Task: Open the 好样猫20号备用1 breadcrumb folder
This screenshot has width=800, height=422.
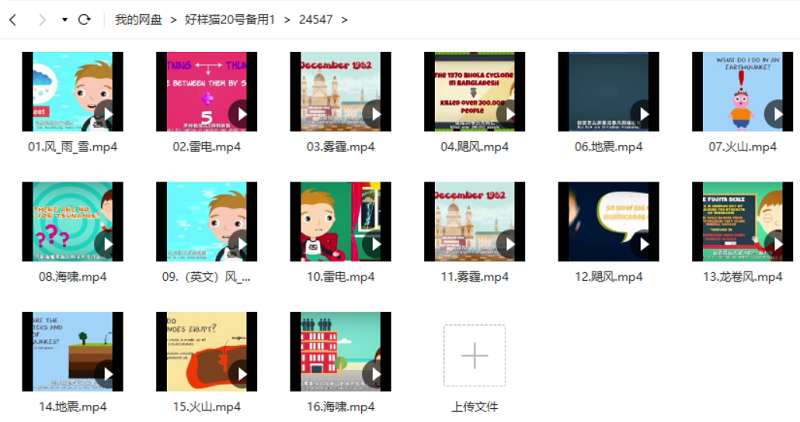Action: 229,19
